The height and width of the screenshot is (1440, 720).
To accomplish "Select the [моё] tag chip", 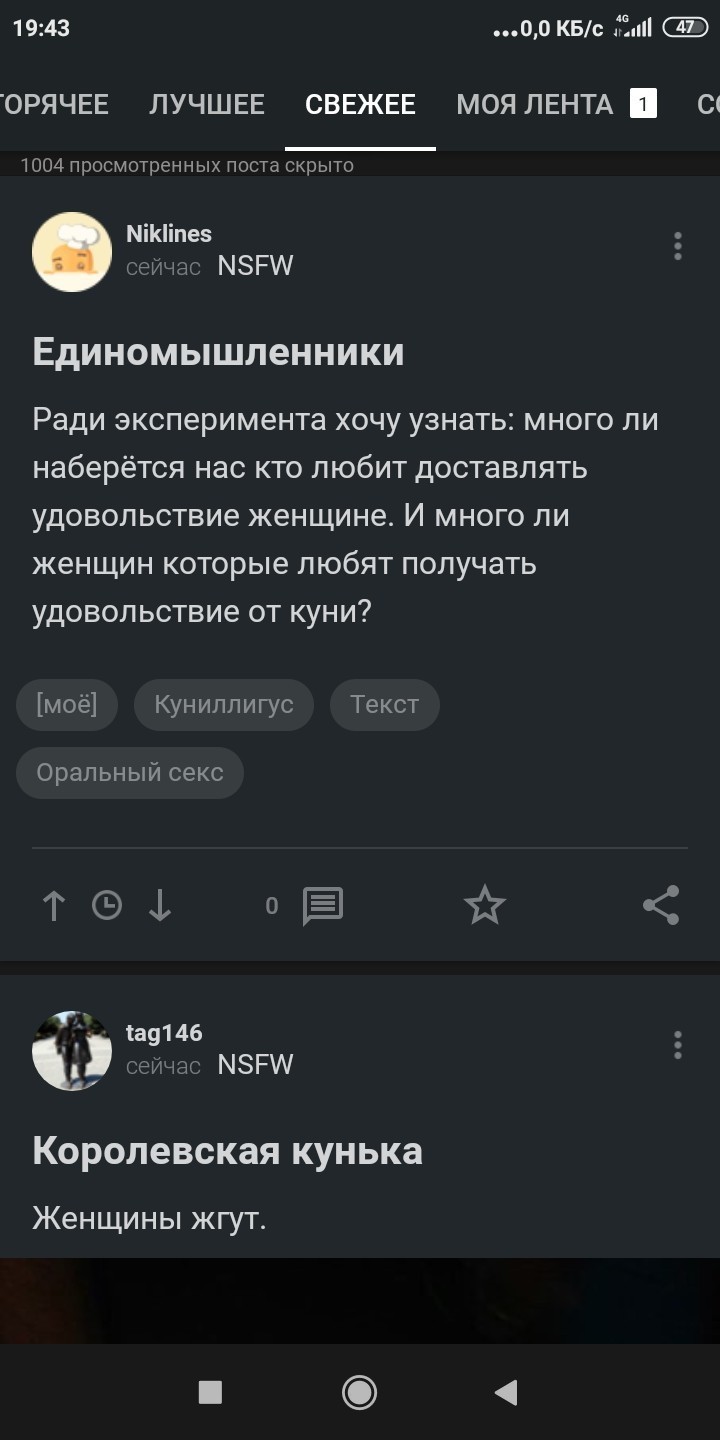I will pyautogui.click(x=67, y=704).
